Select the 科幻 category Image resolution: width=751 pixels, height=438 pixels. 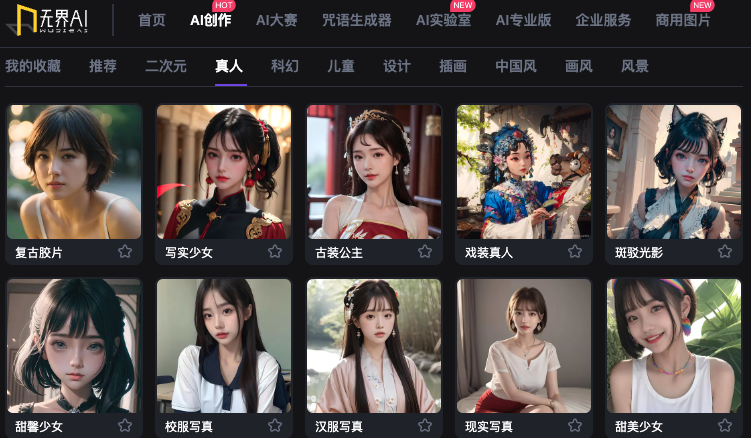285,66
